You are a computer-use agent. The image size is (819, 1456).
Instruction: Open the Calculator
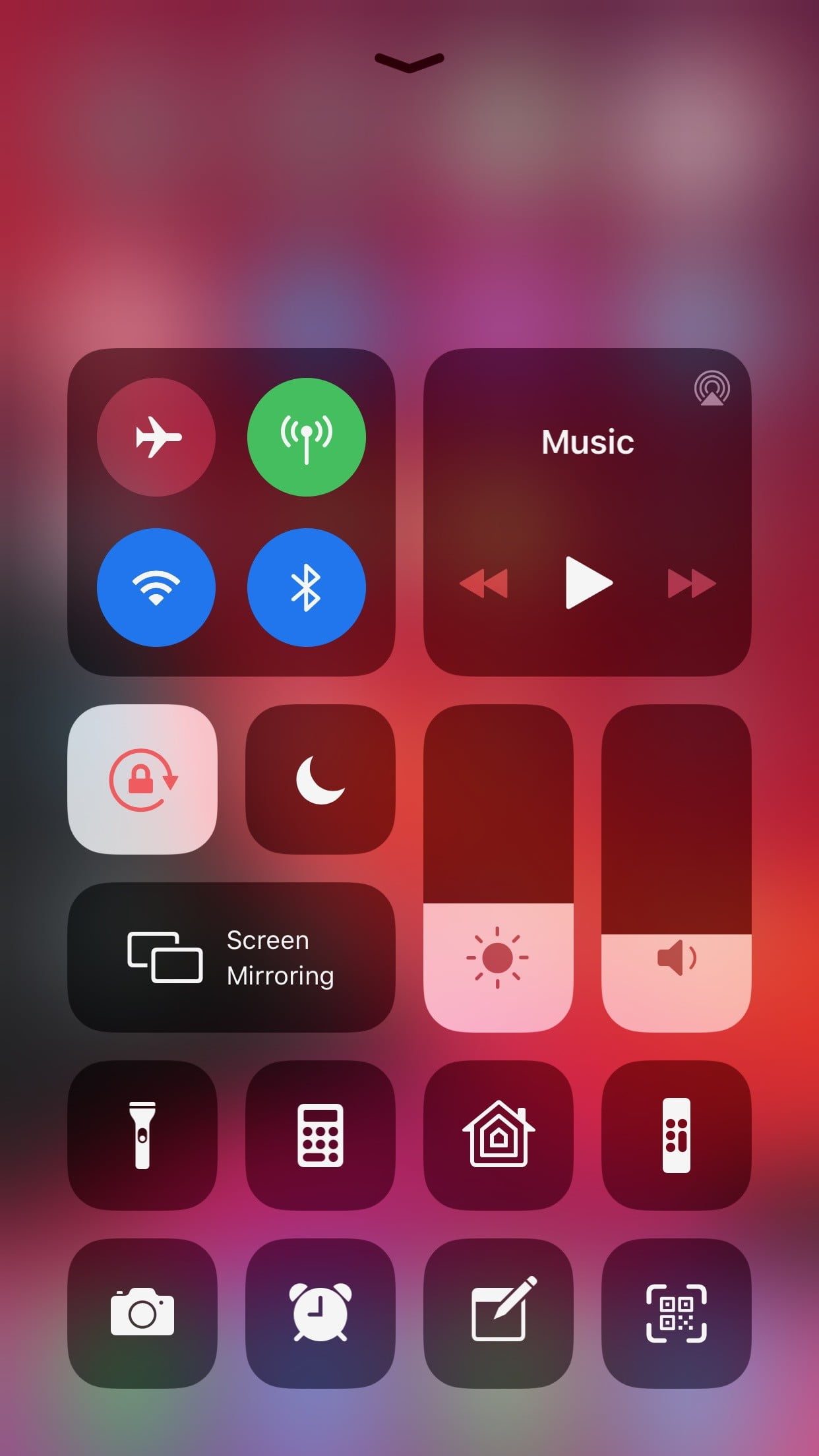(320, 1136)
